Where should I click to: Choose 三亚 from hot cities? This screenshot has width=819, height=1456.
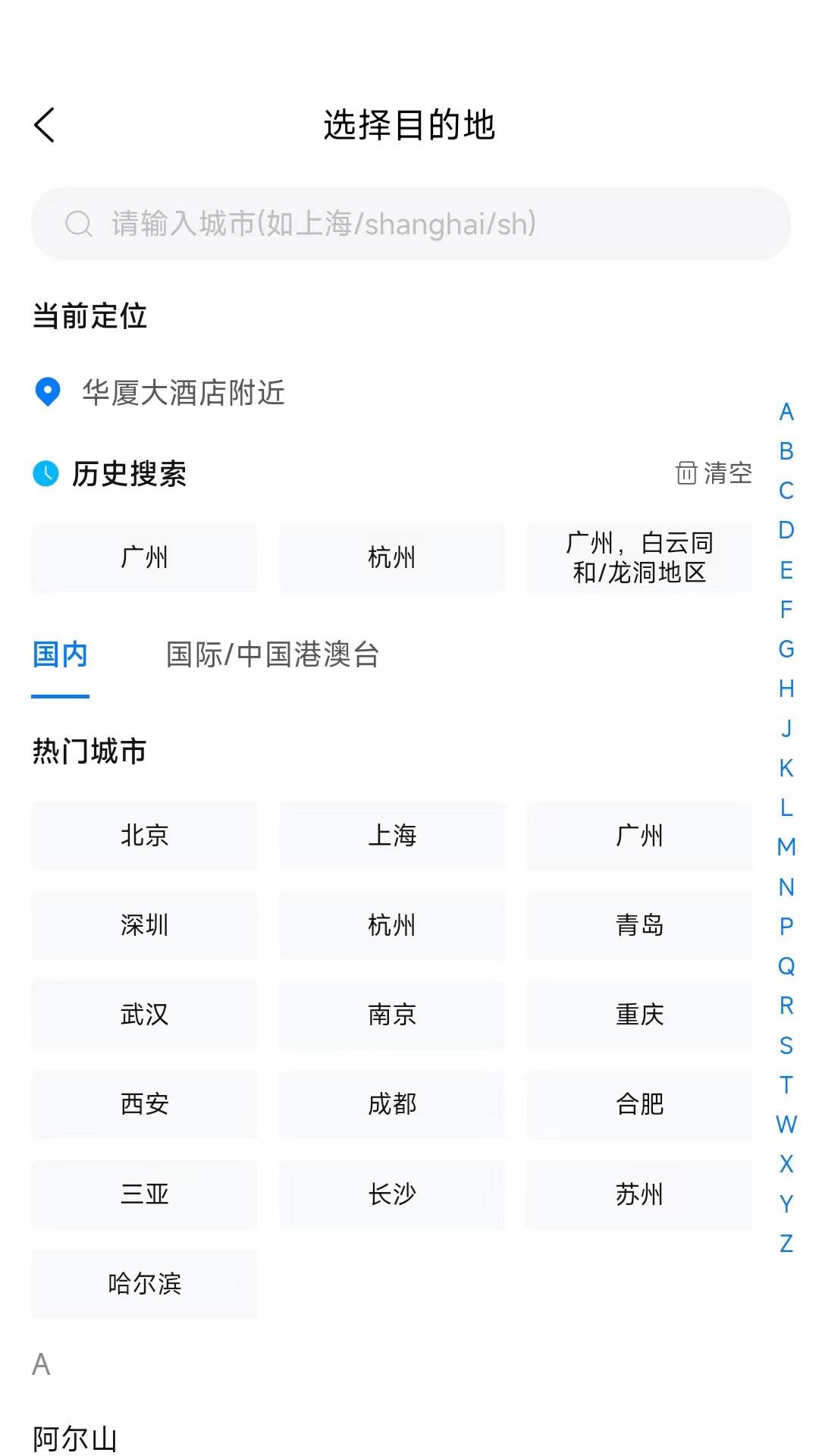144,1194
